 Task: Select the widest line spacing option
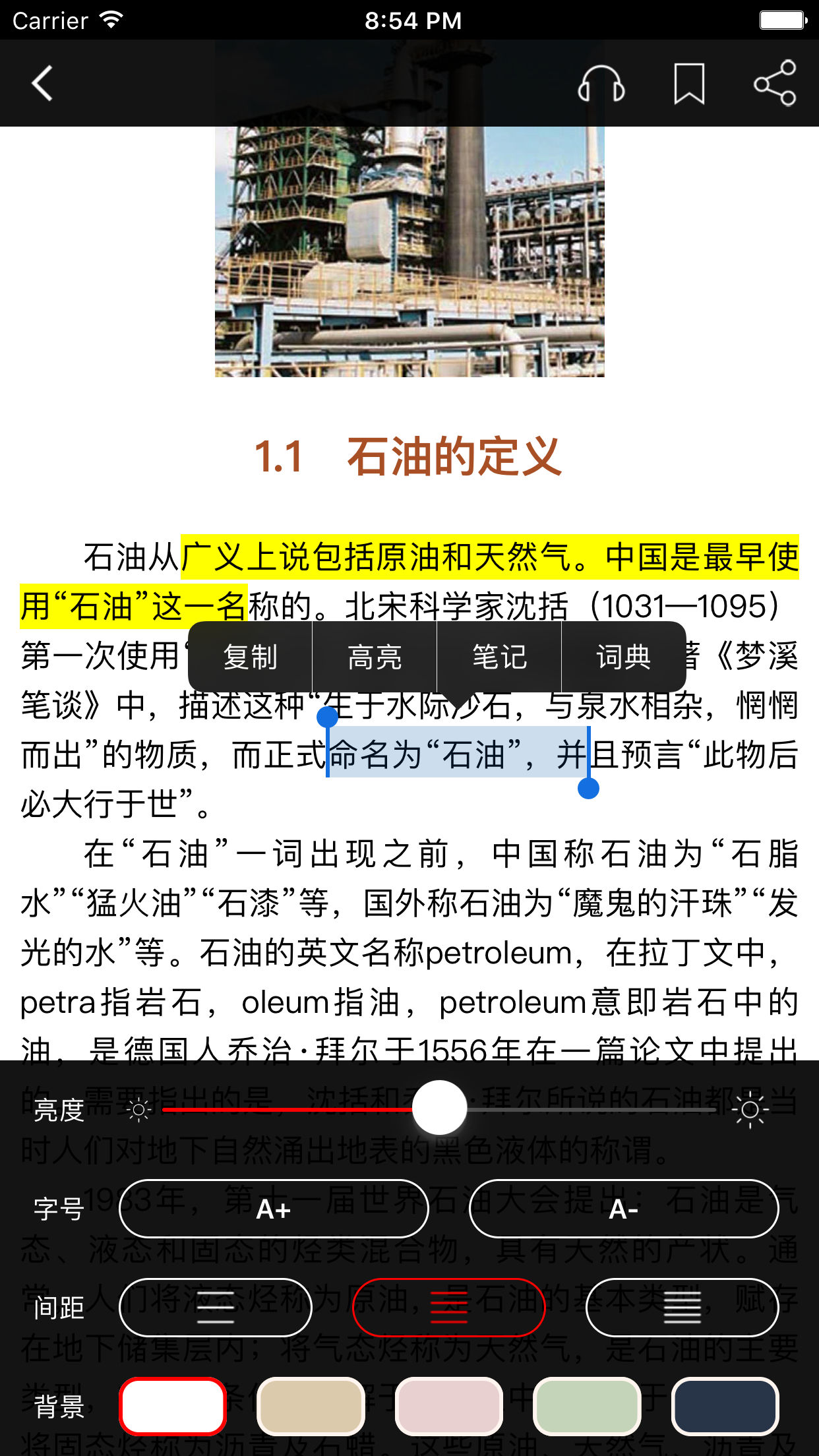click(215, 1308)
